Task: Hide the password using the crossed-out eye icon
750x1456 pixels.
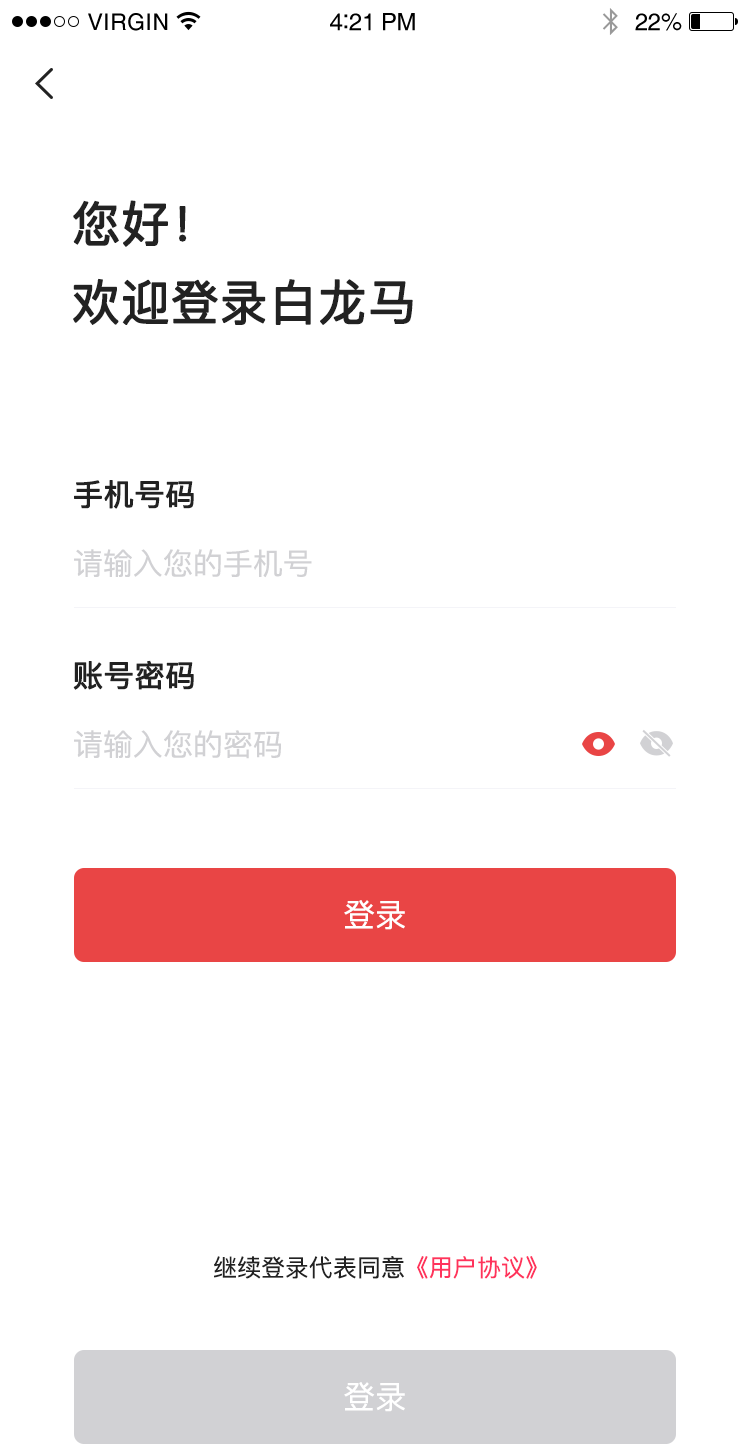Action: [x=656, y=743]
